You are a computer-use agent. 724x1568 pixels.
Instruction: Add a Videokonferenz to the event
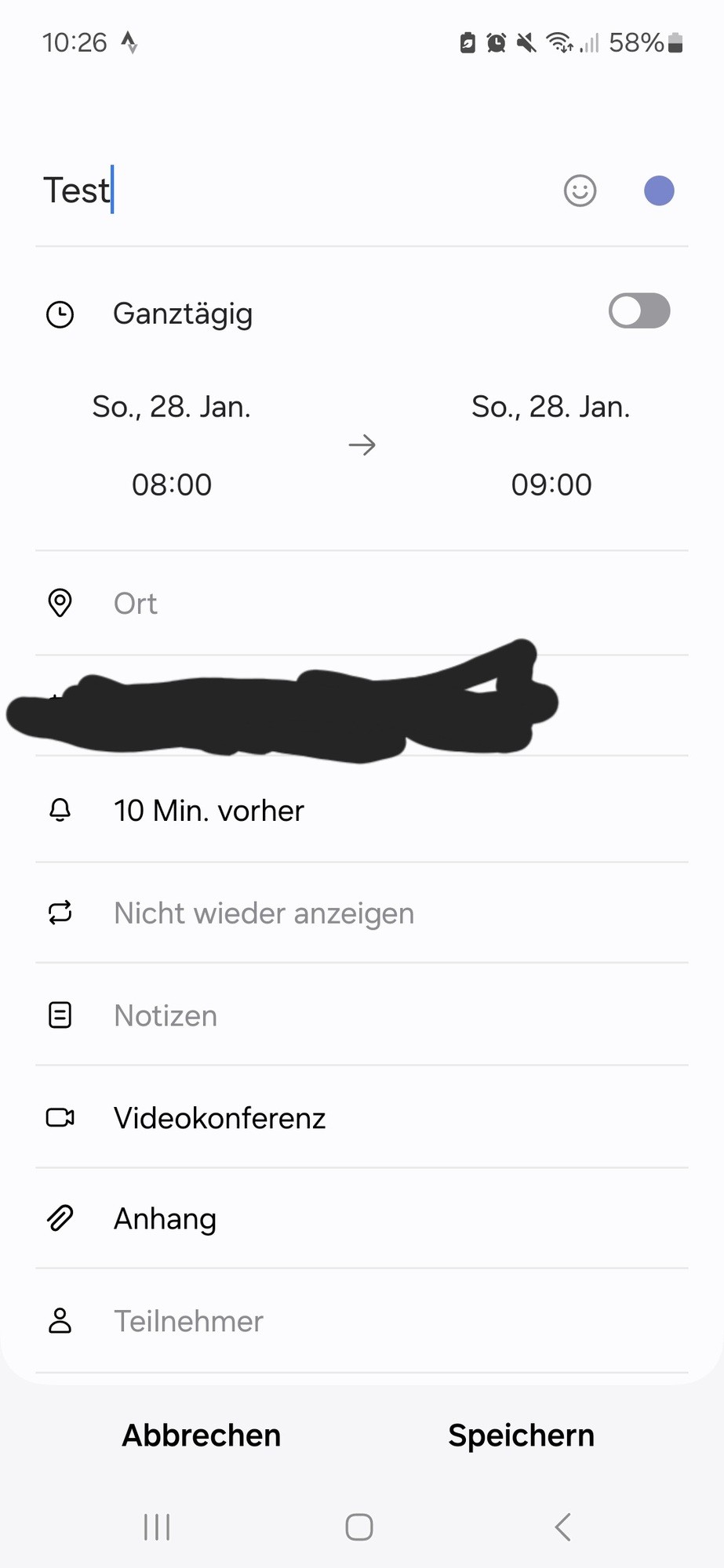pyautogui.click(x=220, y=1118)
